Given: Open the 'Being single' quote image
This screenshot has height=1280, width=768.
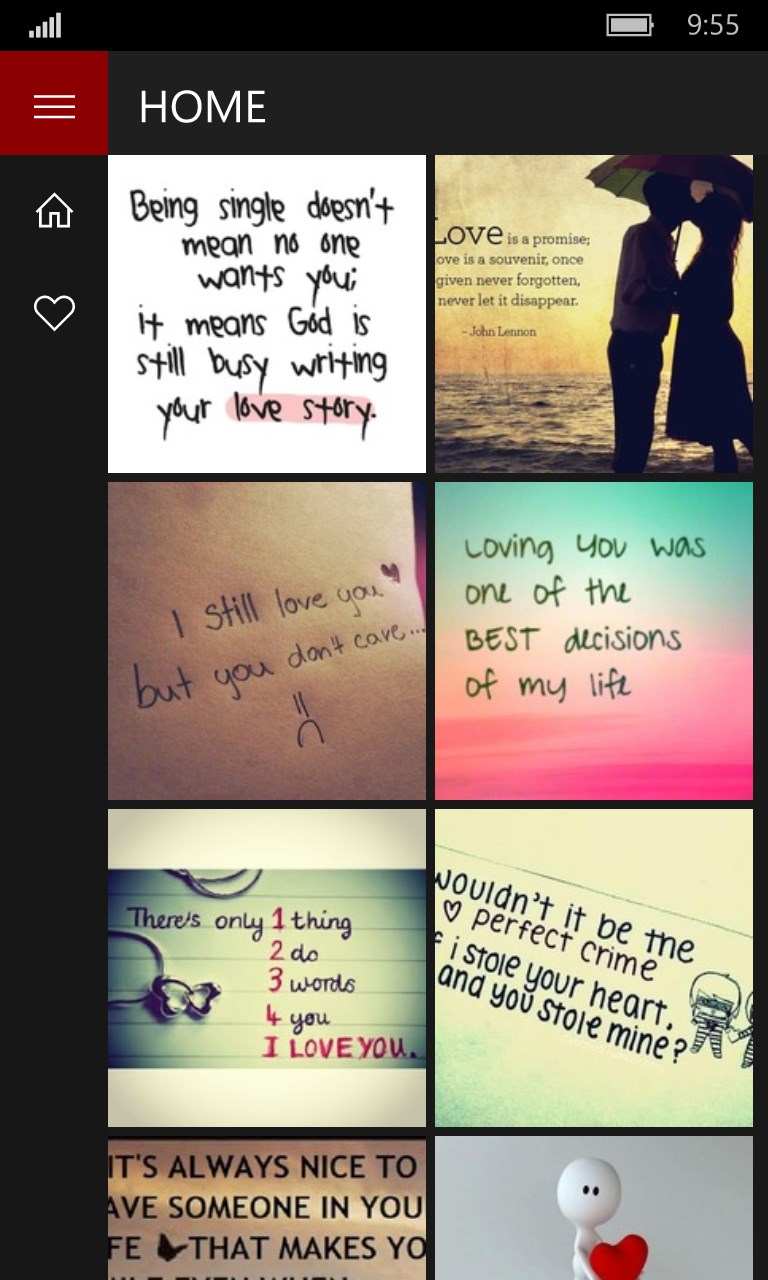Looking at the screenshot, I should point(267,313).
